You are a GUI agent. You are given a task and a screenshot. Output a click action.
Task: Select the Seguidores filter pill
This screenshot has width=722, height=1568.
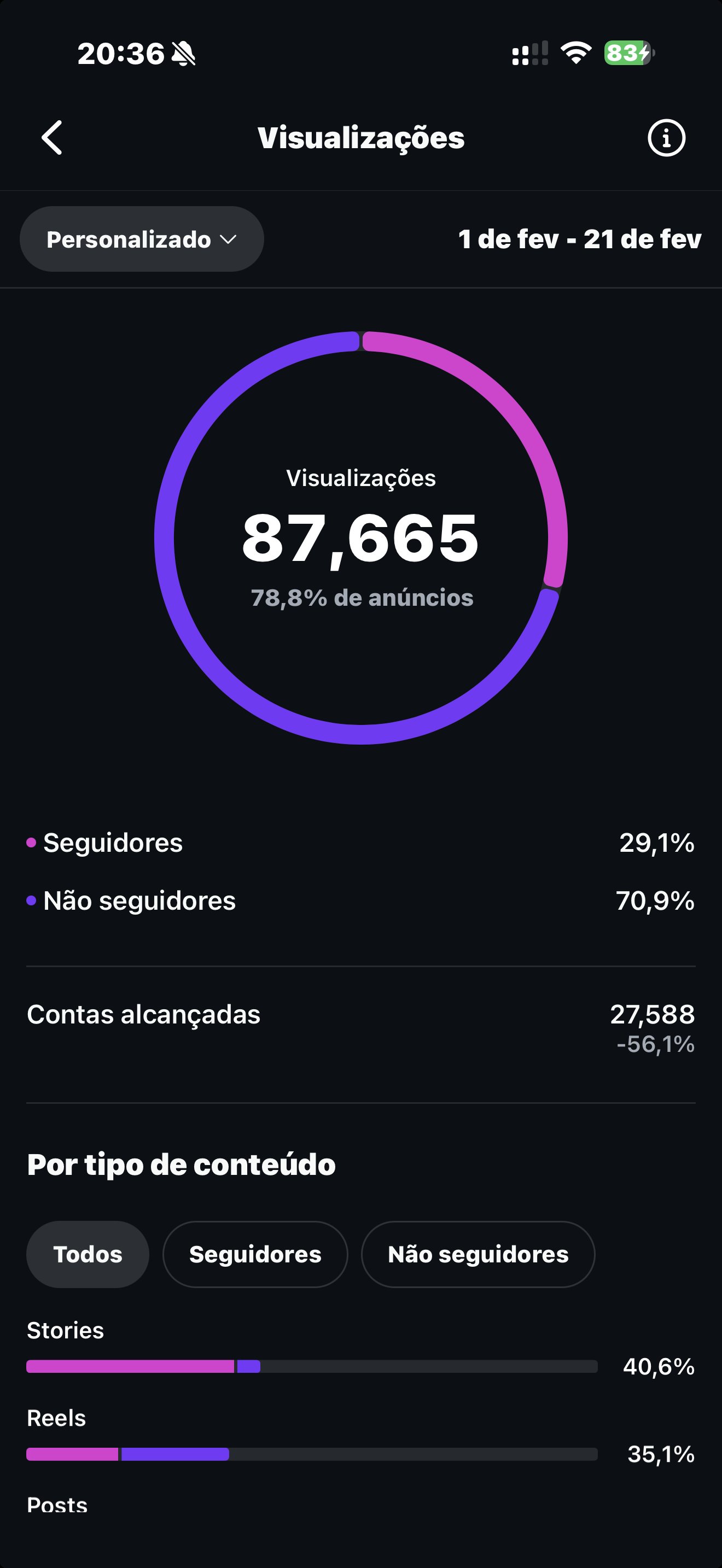(x=255, y=1255)
